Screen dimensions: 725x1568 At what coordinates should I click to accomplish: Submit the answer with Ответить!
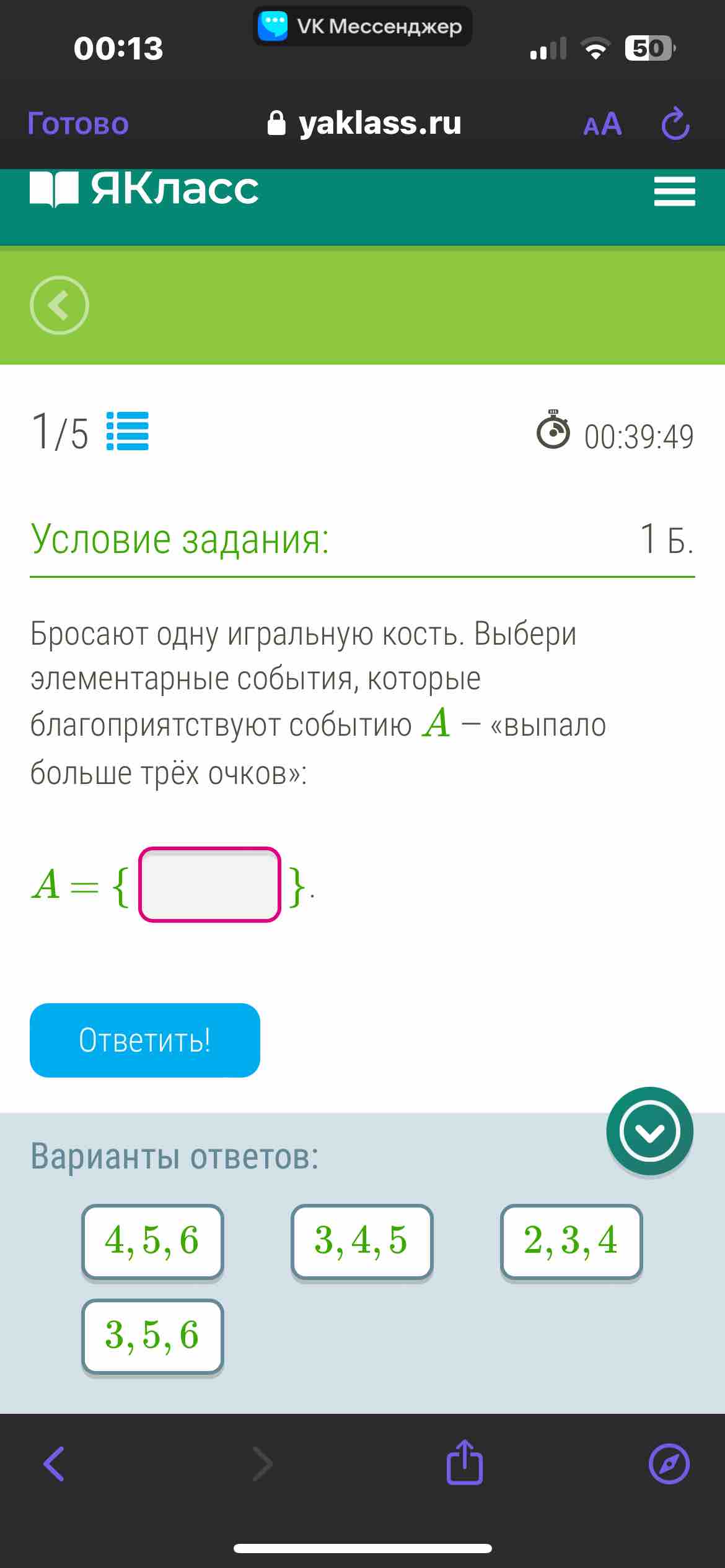[145, 1040]
